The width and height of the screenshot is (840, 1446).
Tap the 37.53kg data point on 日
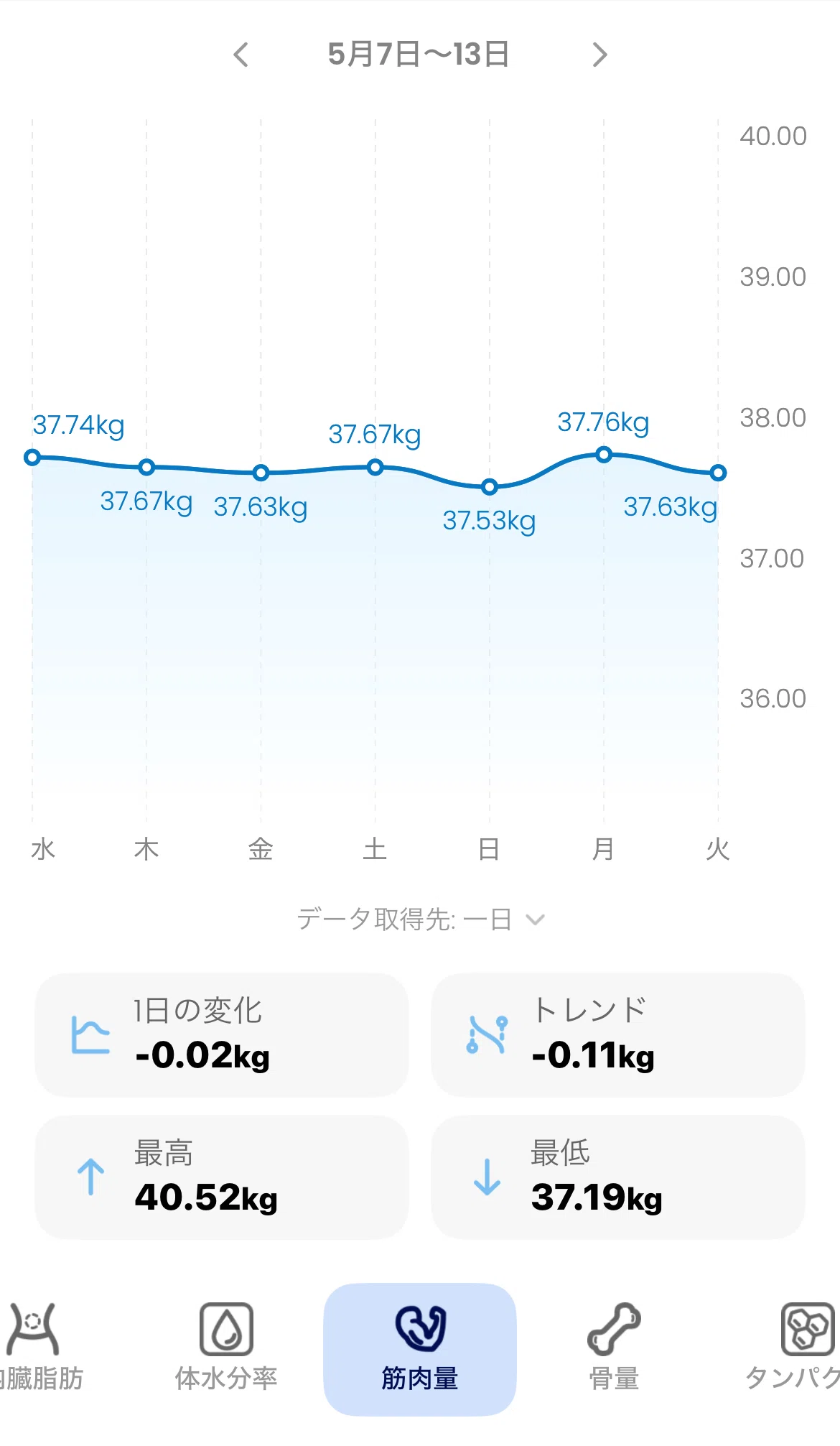(x=490, y=487)
